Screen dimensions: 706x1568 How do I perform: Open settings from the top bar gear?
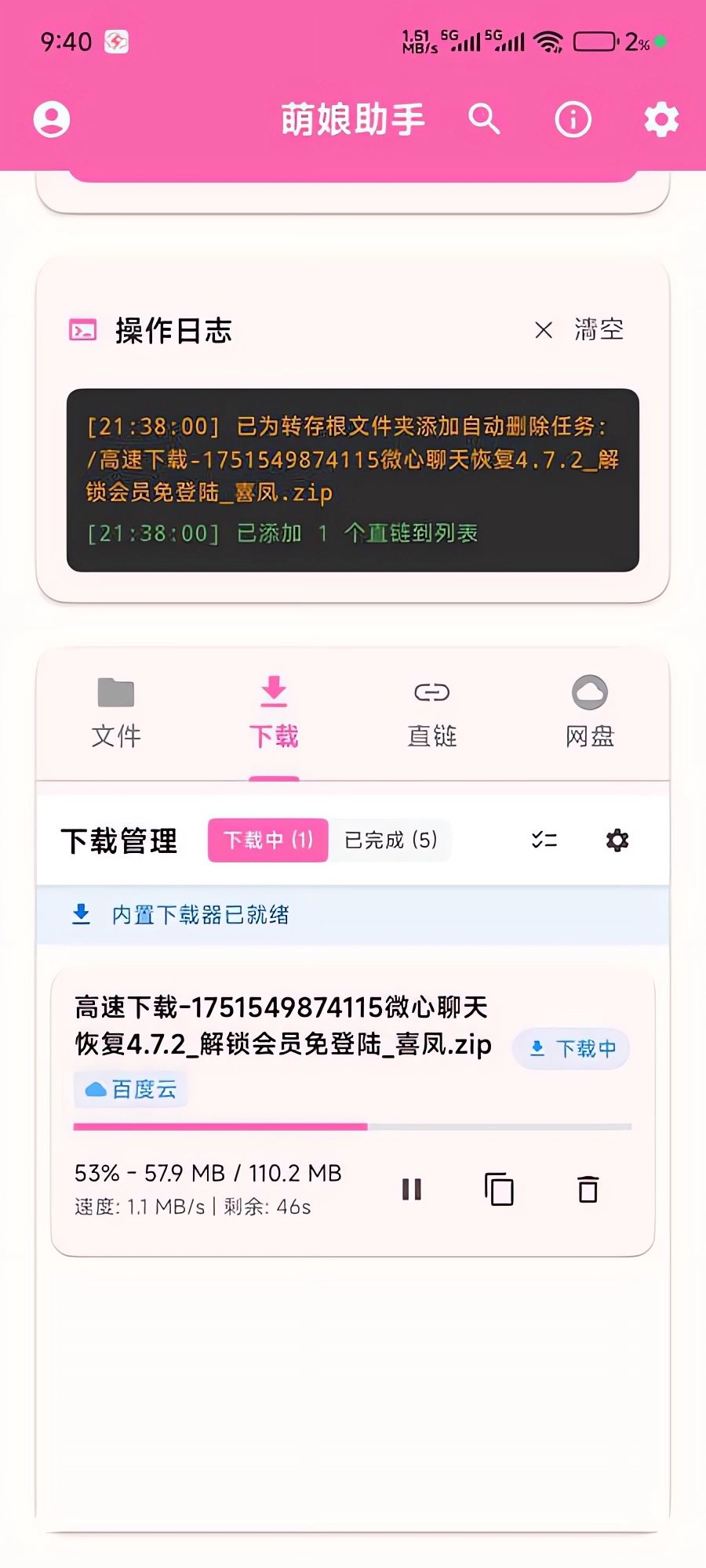tap(660, 119)
